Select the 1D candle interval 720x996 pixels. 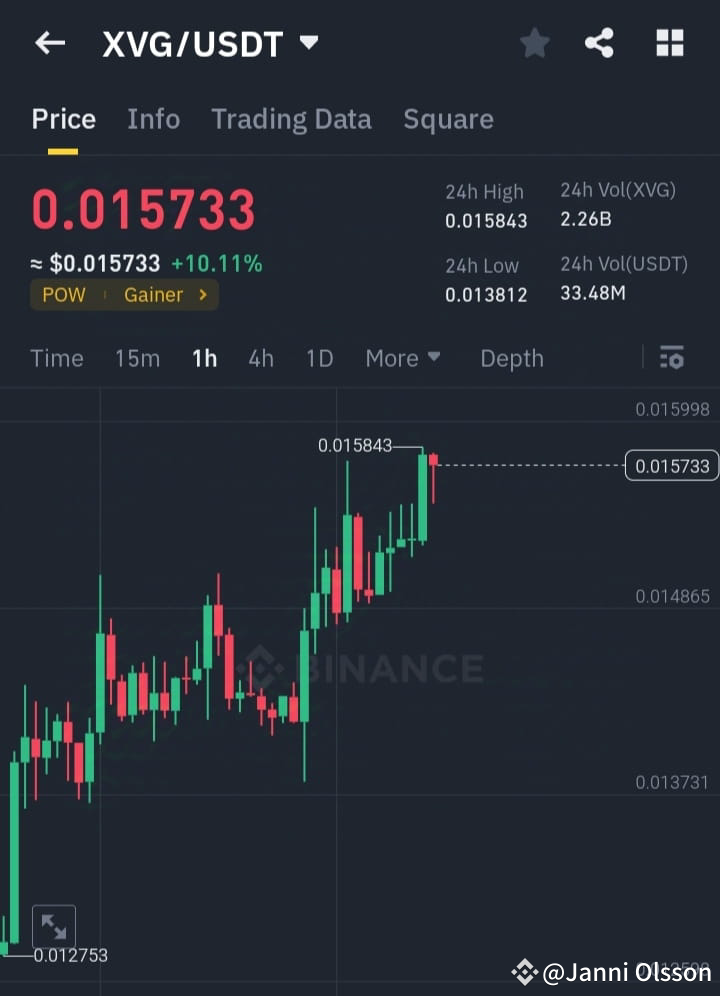coord(319,357)
